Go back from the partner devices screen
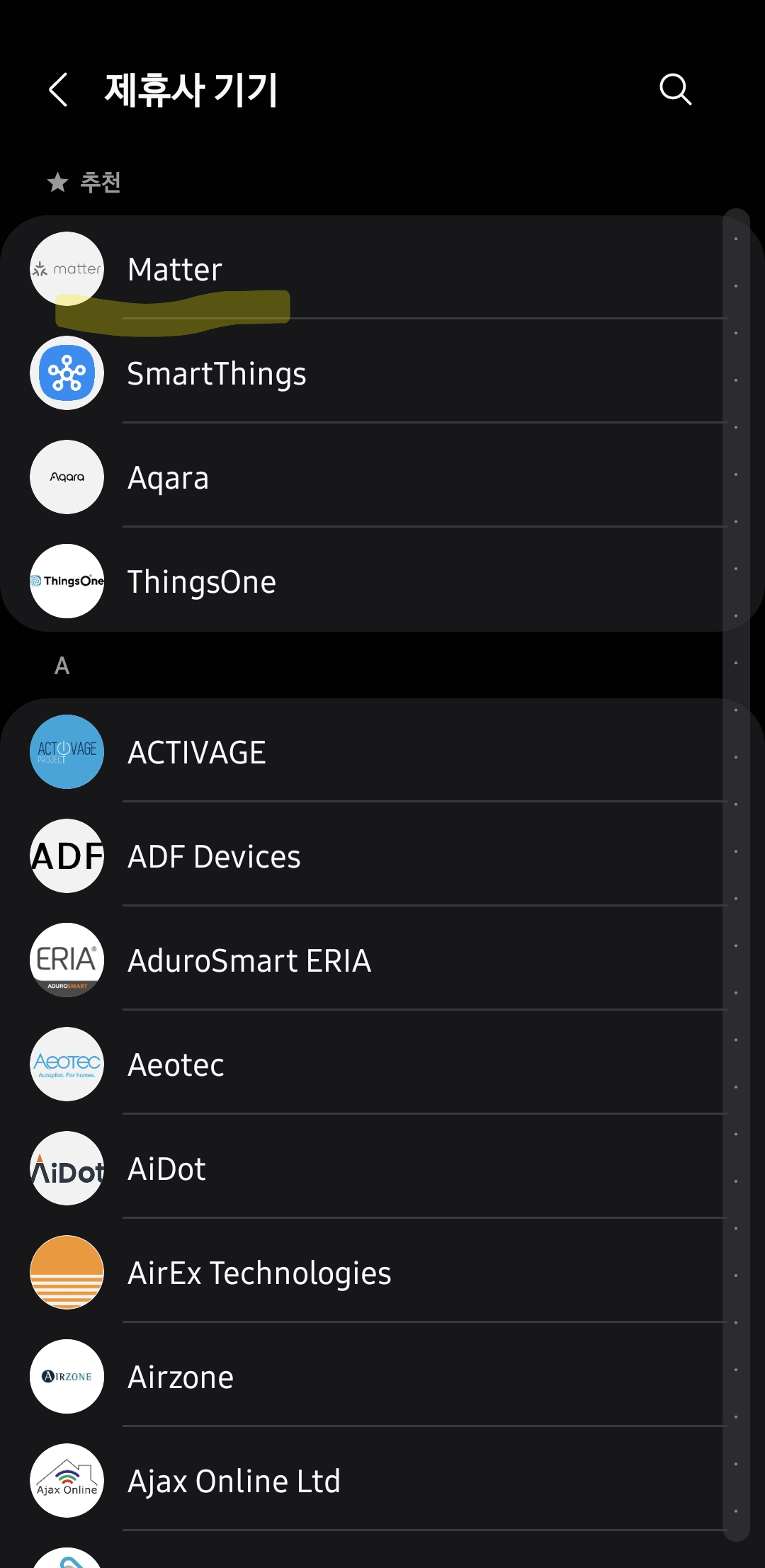This screenshot has width=765, height=1568. [58, 90]
